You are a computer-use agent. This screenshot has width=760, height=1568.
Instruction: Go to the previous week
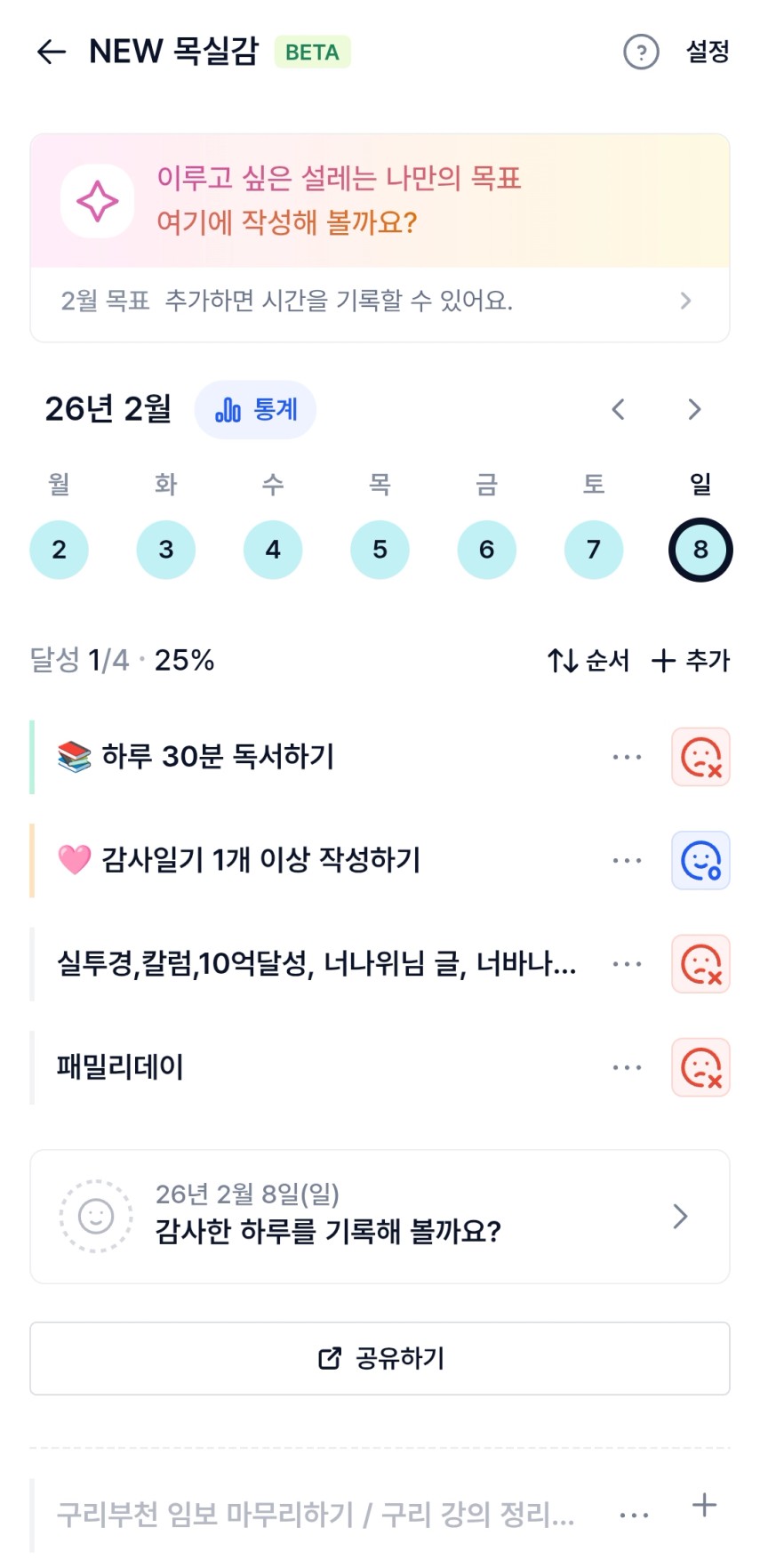[x=619, y=410]
